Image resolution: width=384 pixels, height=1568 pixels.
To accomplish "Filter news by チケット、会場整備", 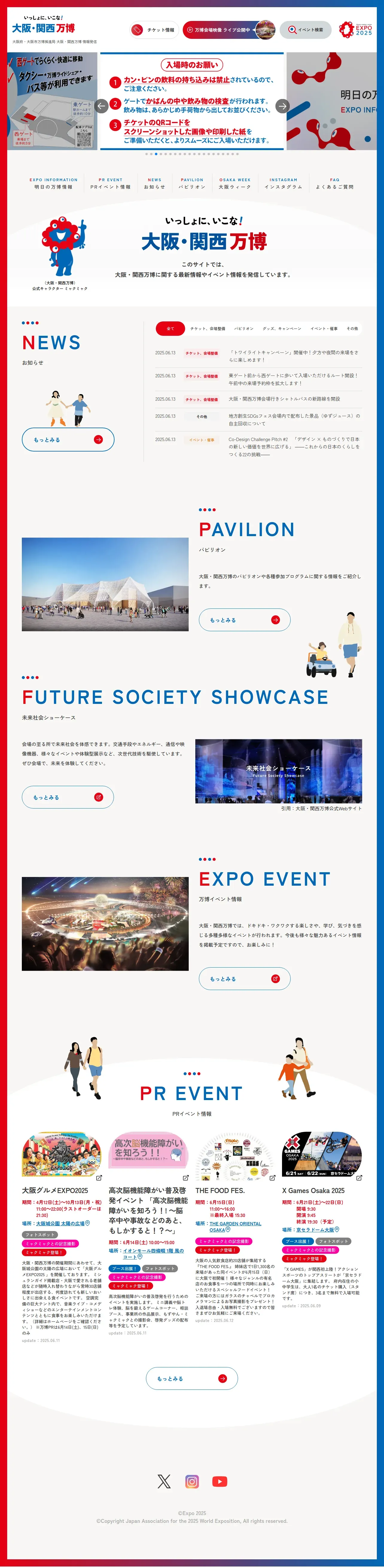I will coord(208,329).
